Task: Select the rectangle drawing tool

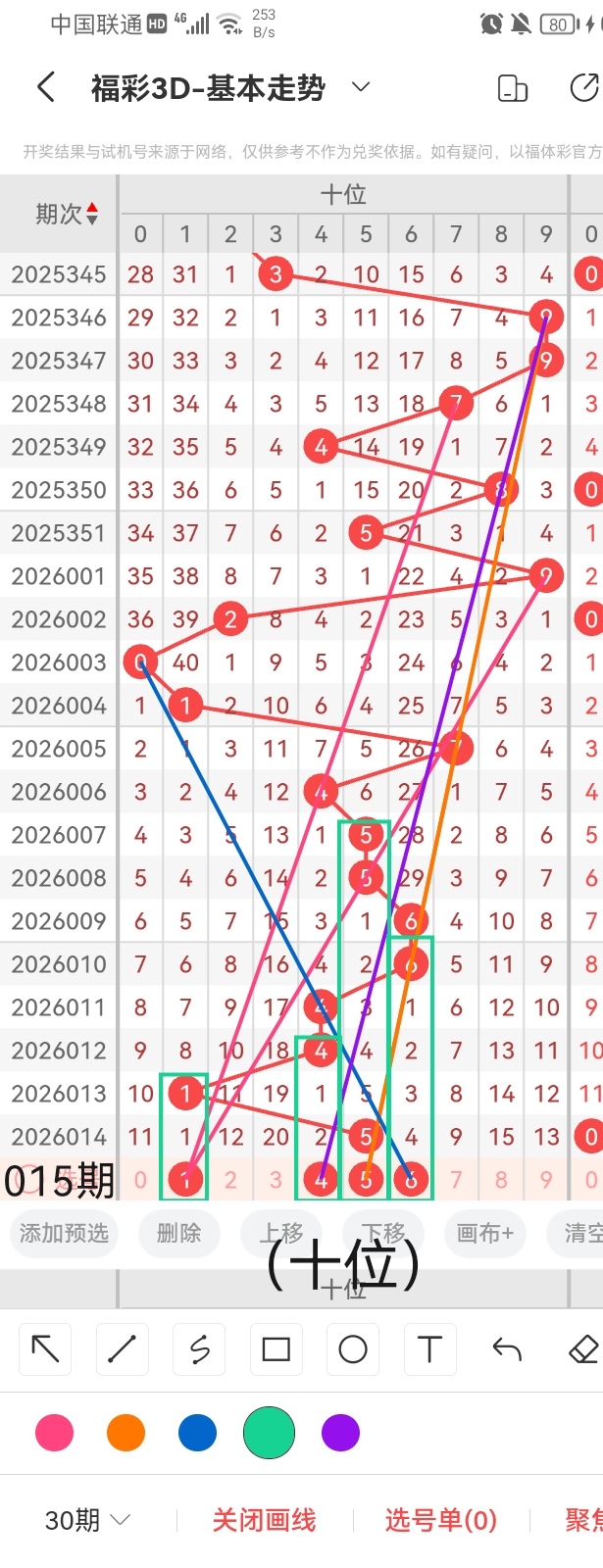Action: click(276, 1349)
